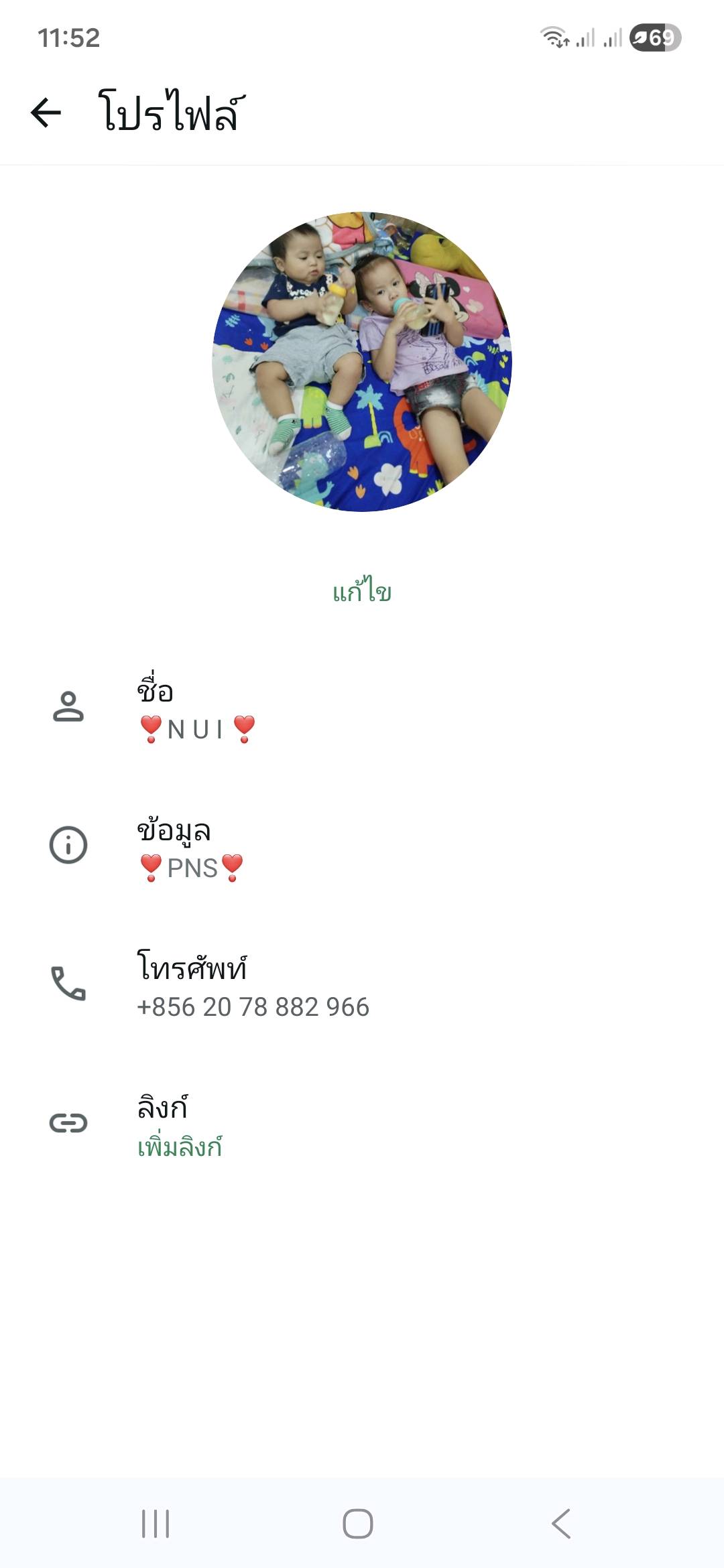724x1568 pixels.
Task: Open recent apps from the navigation bar
Action: click(156, 1524)
